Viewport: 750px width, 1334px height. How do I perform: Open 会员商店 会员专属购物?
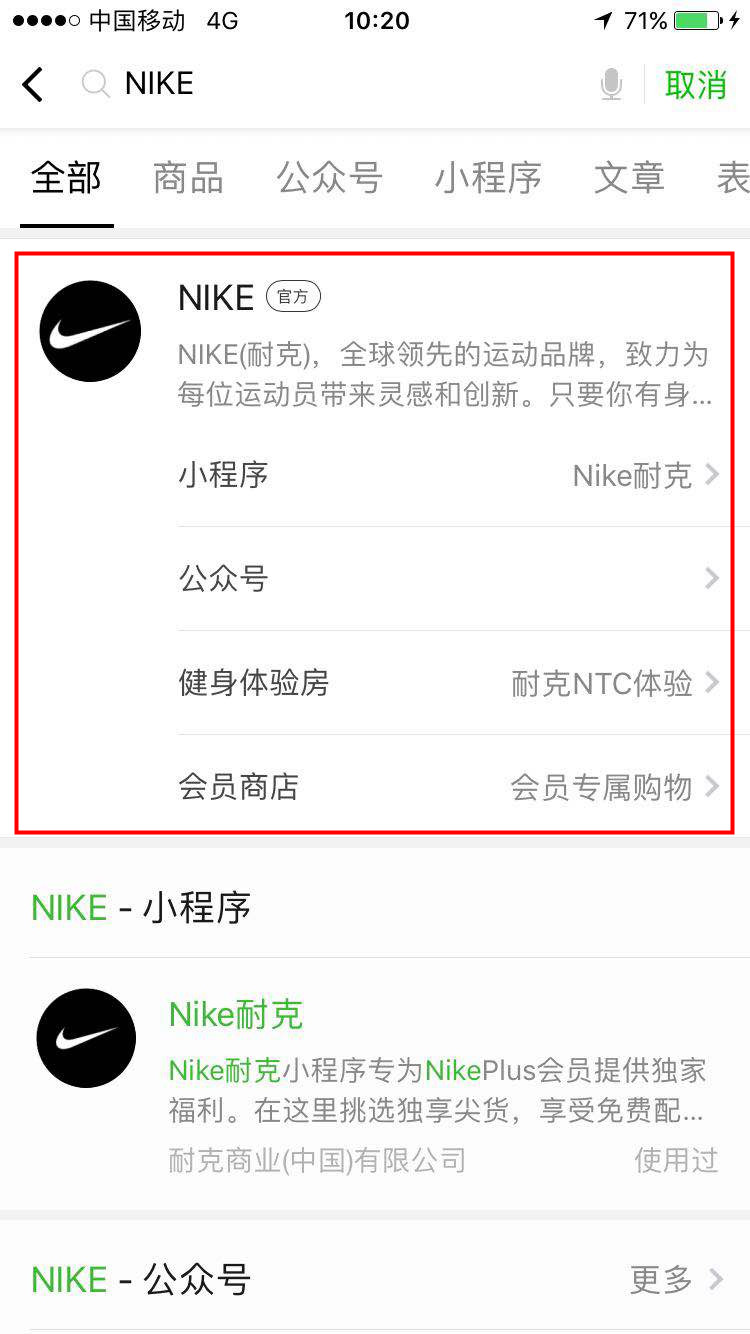click(x=448, y=787)
